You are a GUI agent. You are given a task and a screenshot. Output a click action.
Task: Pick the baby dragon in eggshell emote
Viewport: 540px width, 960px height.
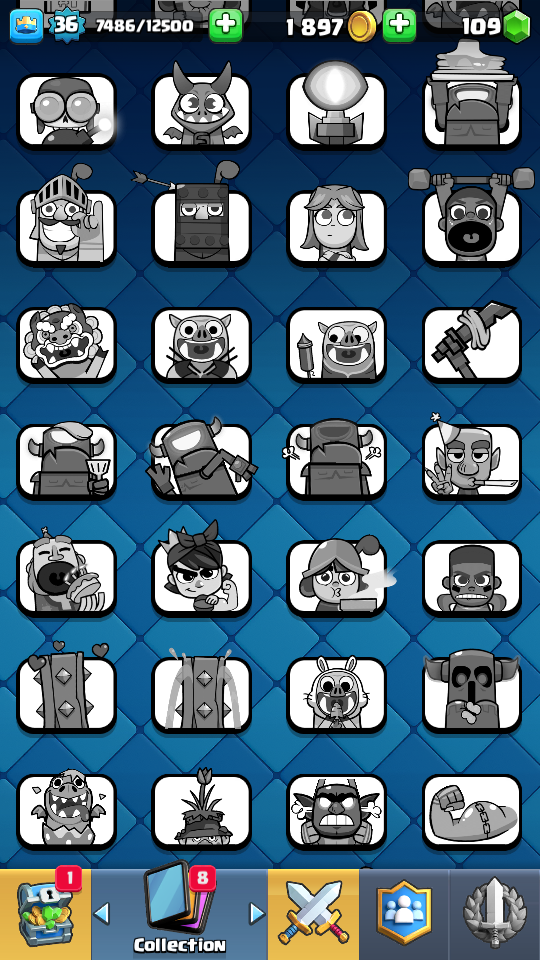(x=67, y=810)
